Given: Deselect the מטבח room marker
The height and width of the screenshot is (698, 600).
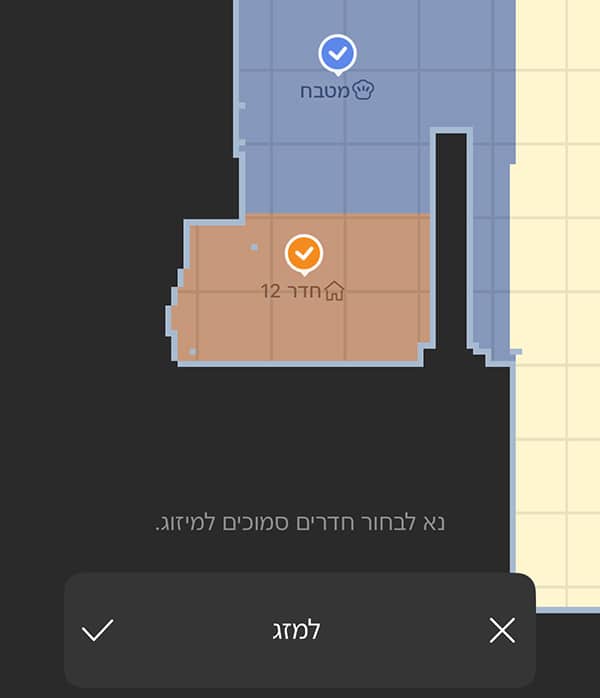Looking at the screenshot, I should (338, 52).
